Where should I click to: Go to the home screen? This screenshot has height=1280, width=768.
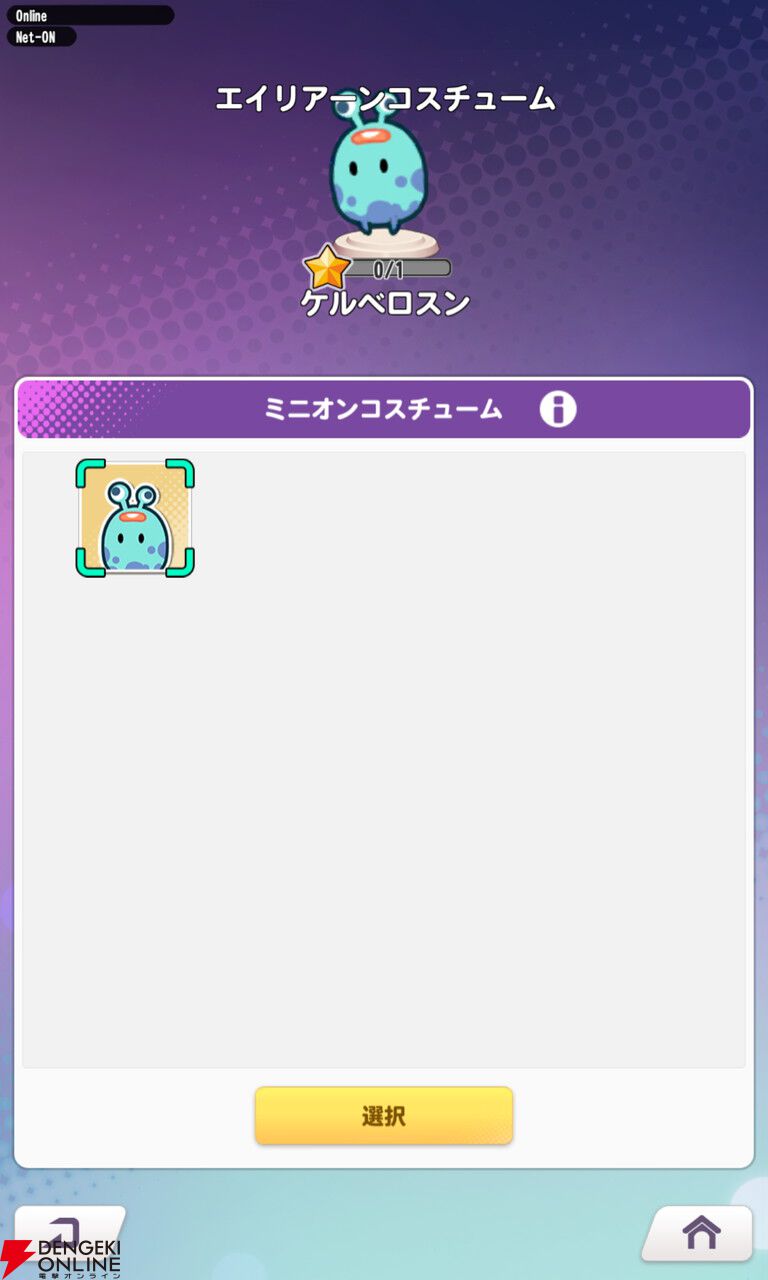[x=701, y=1232]
